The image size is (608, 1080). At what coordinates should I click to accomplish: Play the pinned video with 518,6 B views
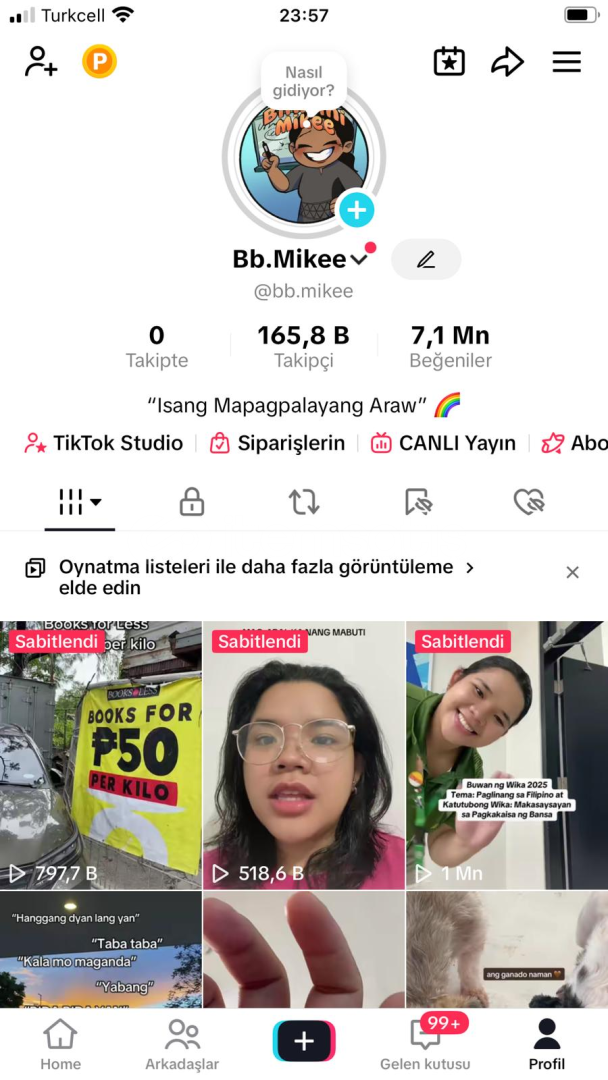(304, 755)
